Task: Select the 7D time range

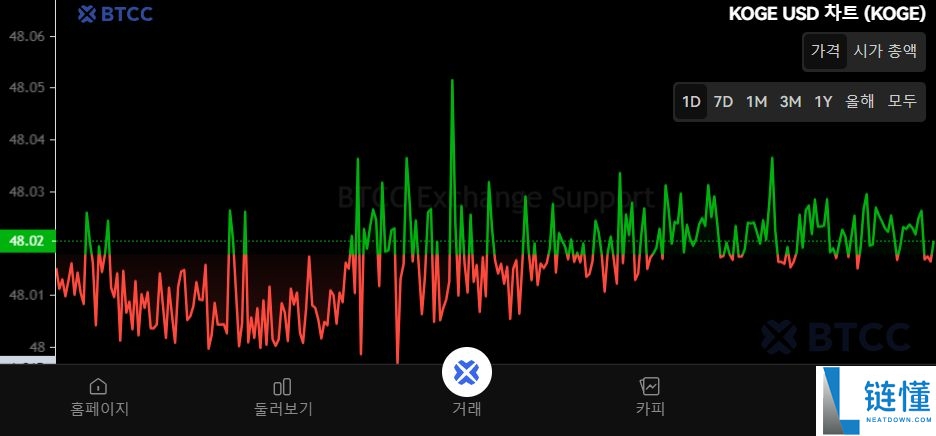Action: pyautogui.click(x=723, y=101)
